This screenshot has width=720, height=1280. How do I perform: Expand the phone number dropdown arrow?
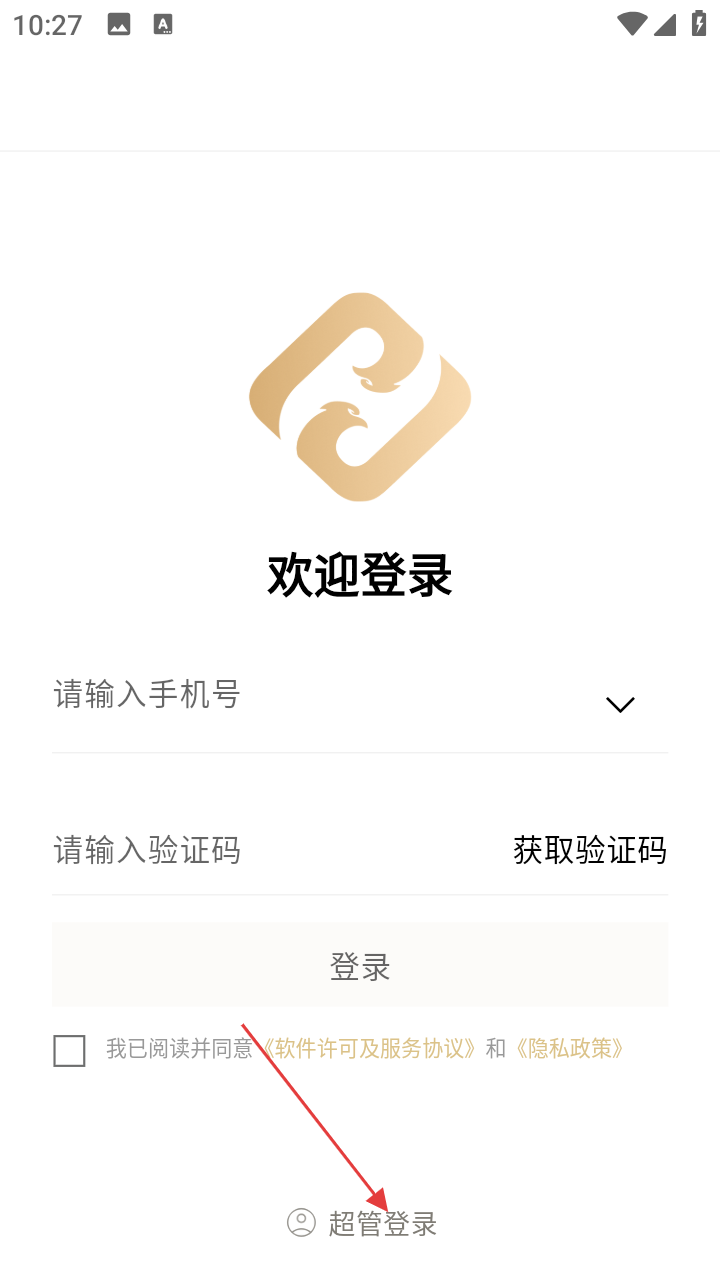point(620,705)
